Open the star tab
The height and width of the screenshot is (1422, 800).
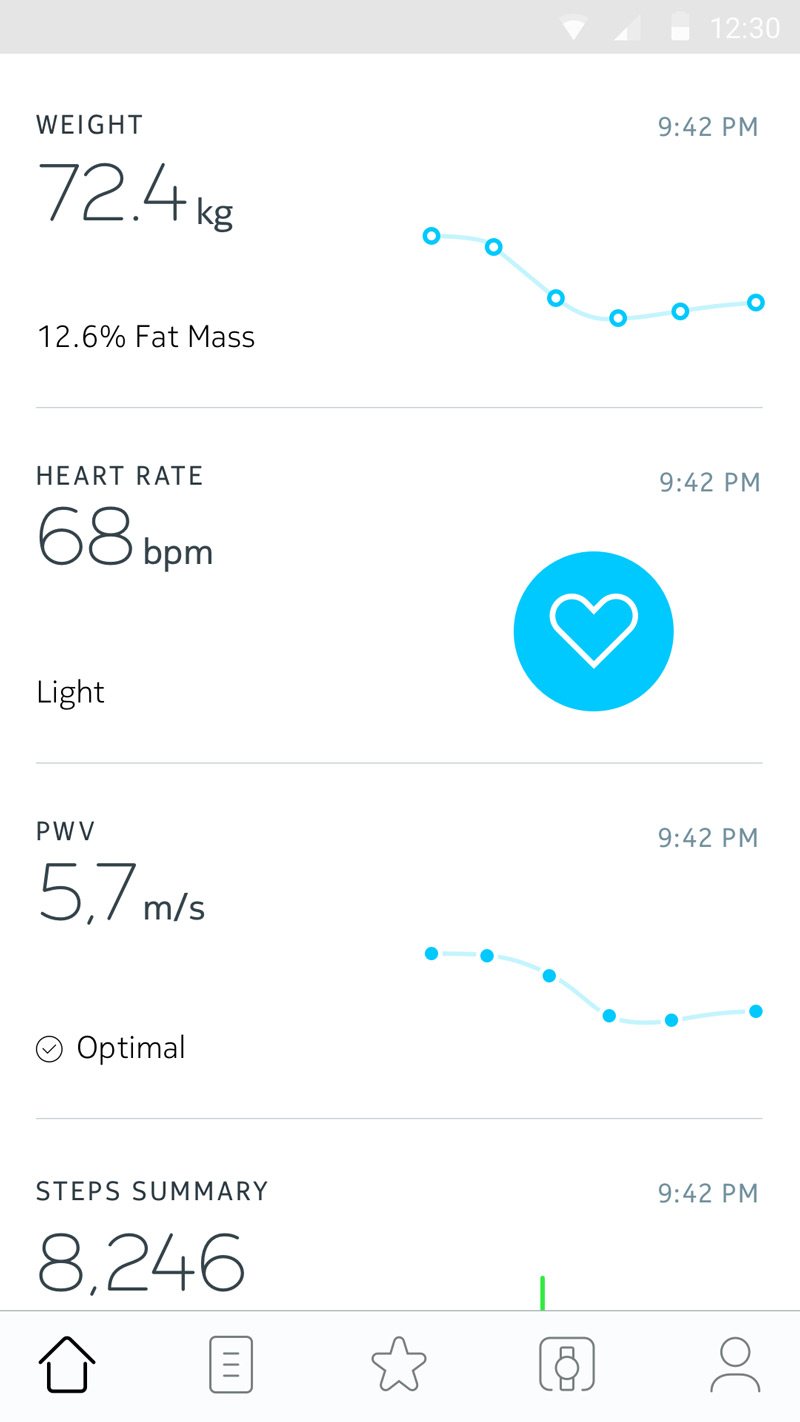(399, 1365)
